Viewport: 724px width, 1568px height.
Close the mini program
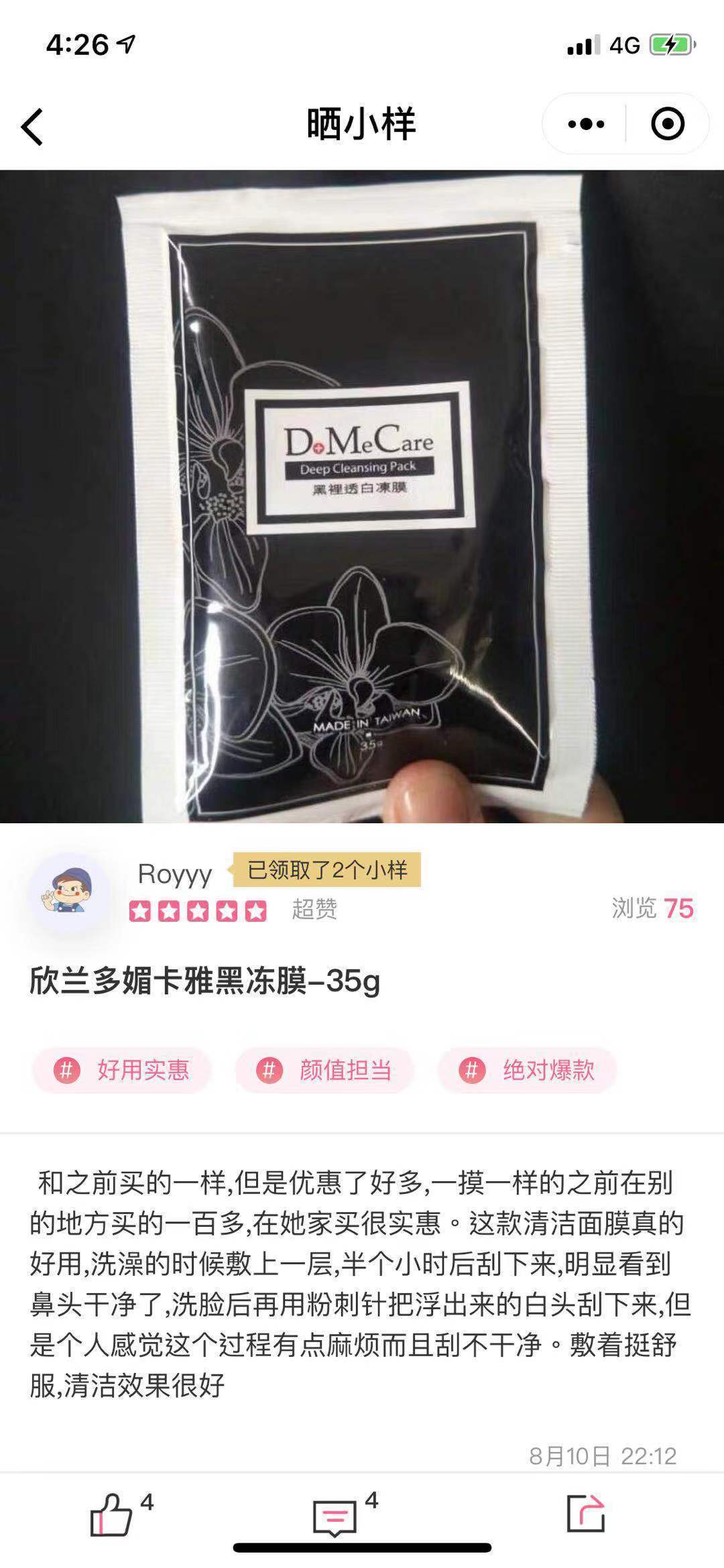click(x=668, y=124)
